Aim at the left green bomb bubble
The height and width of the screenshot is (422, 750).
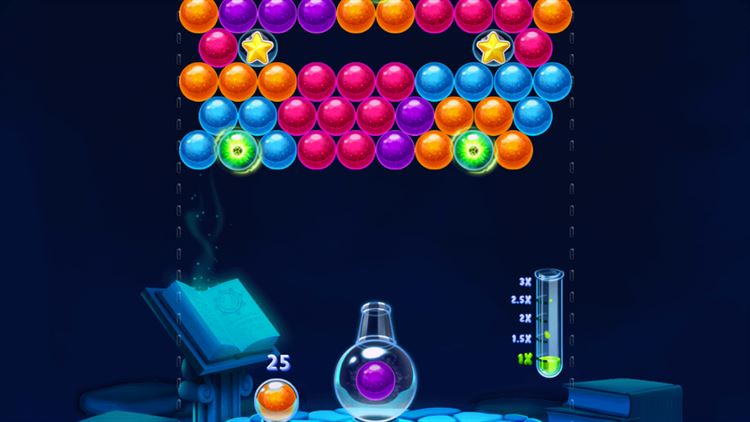tap(238, 150)
